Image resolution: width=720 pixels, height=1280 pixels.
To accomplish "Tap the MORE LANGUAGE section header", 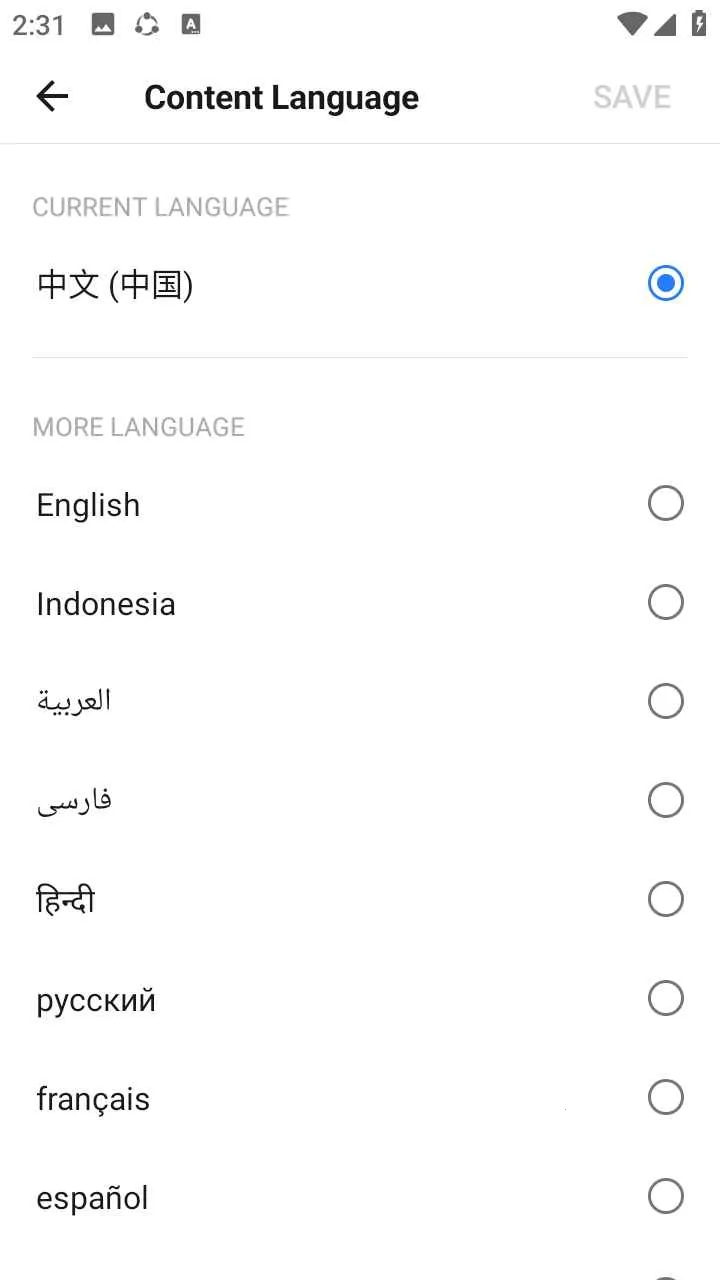I will coord(139,427).
